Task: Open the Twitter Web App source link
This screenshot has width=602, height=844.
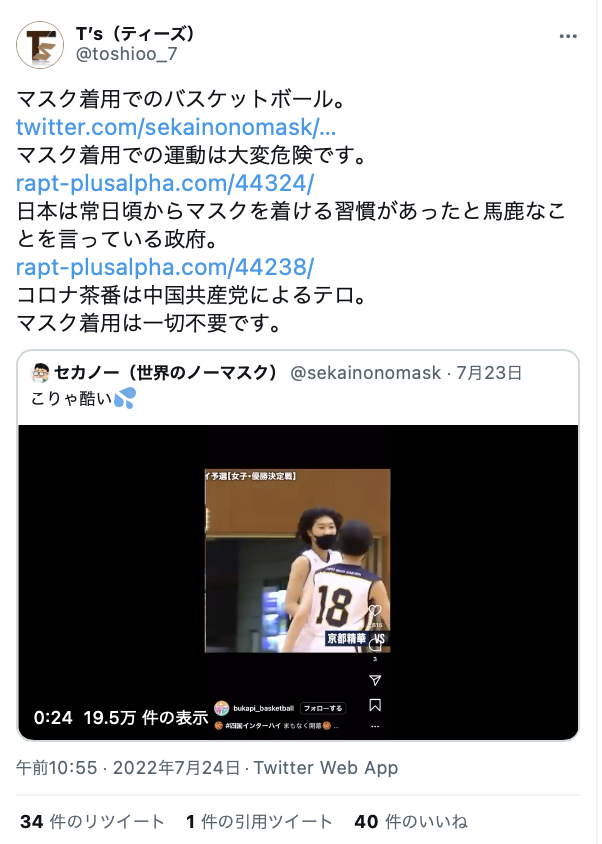Action: 326,768
